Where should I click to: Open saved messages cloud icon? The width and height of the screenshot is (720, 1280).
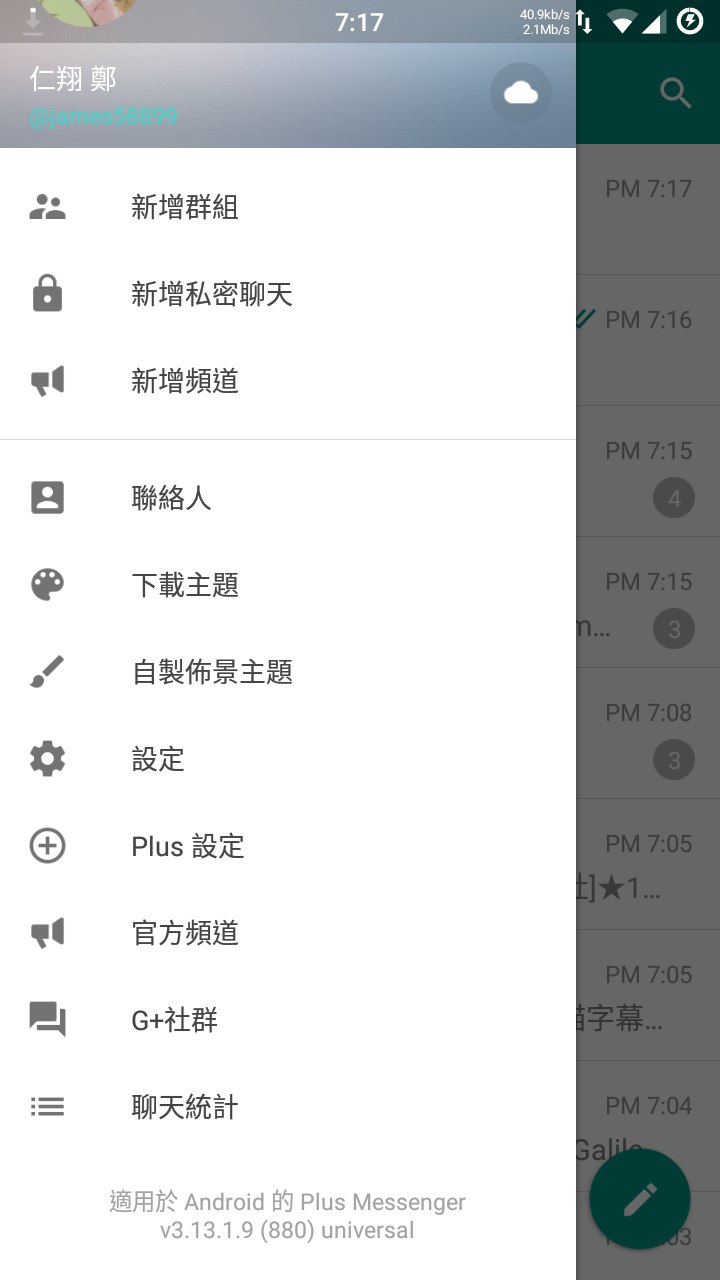pyautogui.click(x=520, y=93)
